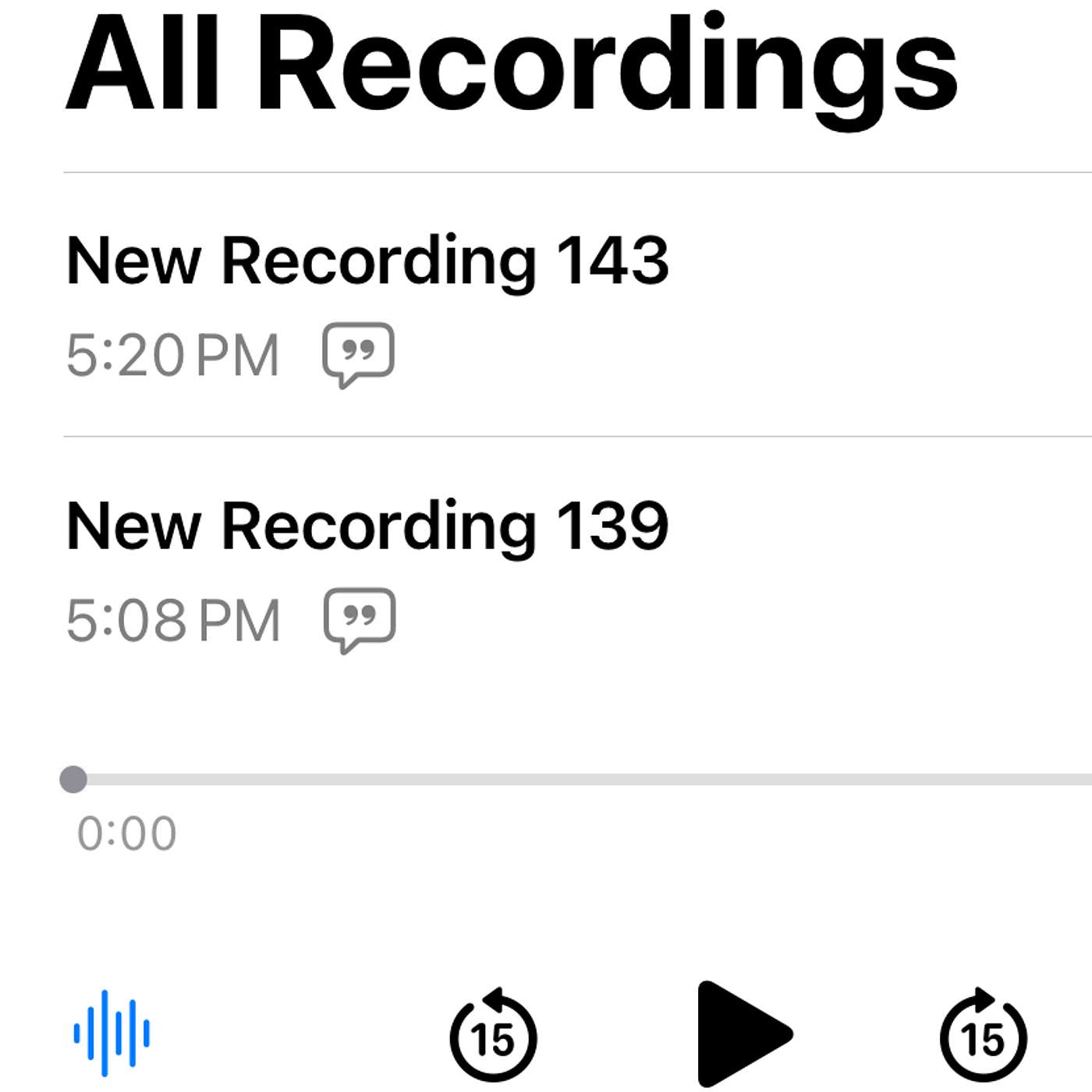The height and width of the screenshot is (1092, 1092).
Task: View transcript of New Recording 143
Action: point(359,354)
